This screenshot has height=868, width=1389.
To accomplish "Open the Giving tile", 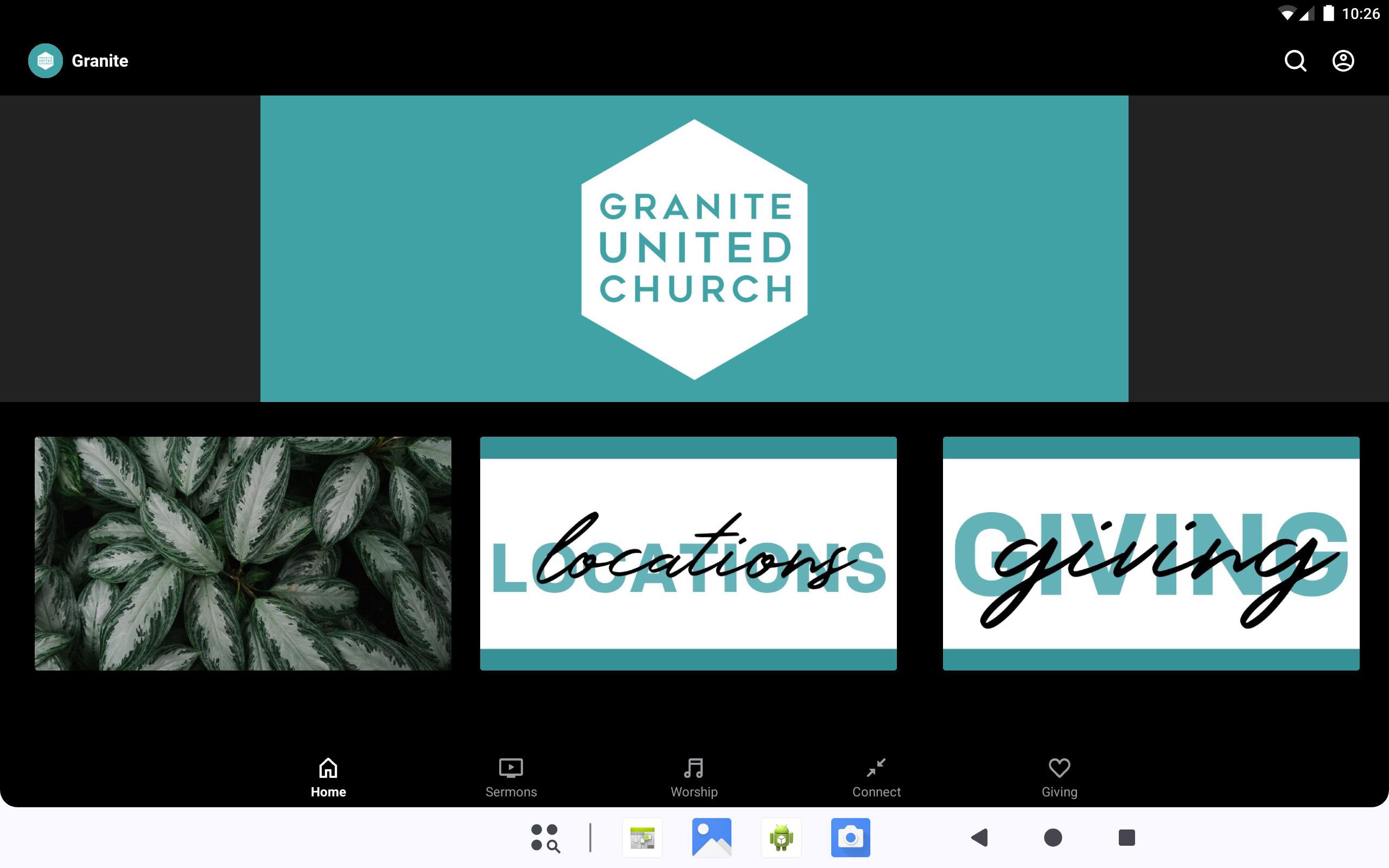I will click(1151, 553).
